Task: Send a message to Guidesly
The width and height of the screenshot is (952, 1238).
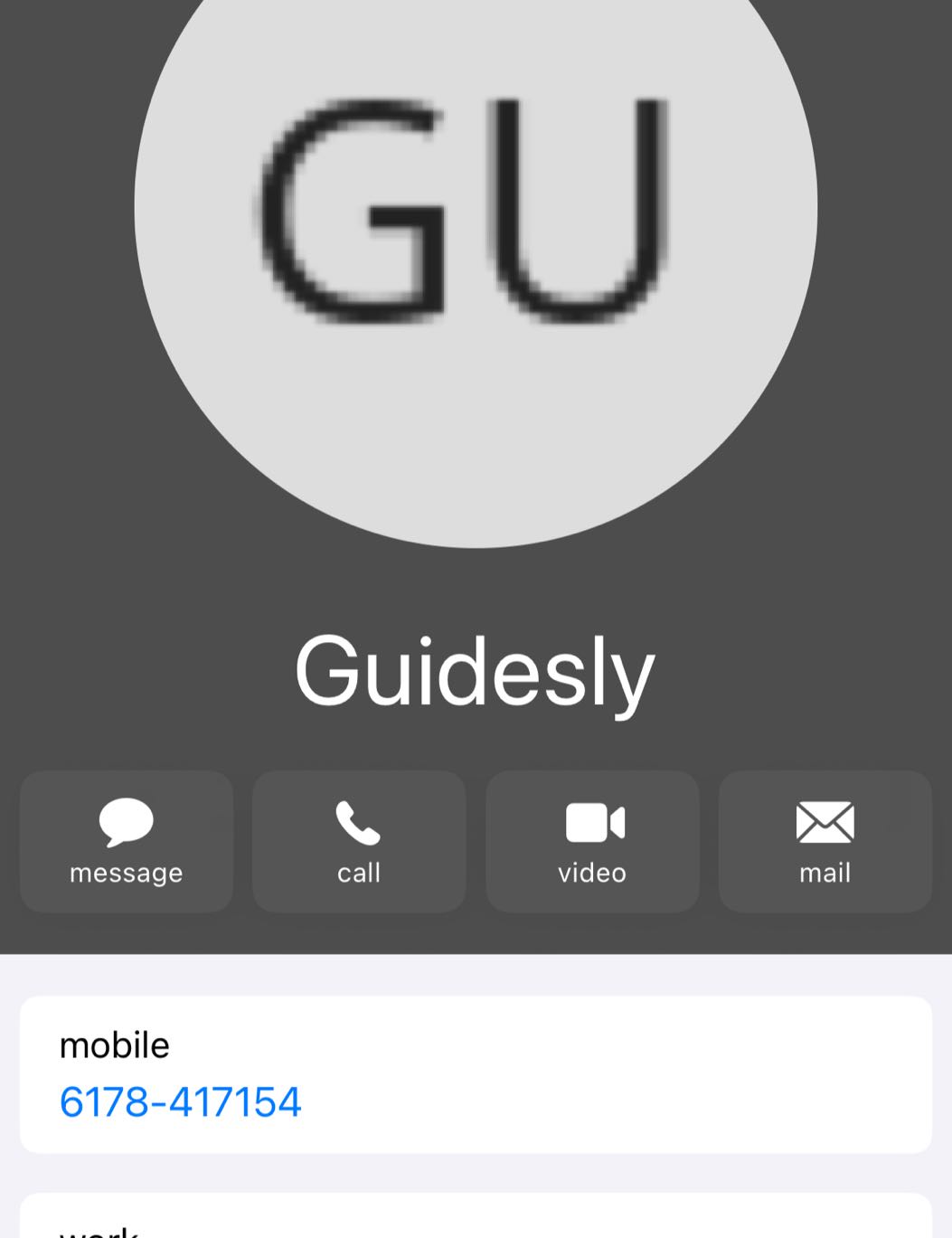Action: coord(127,841)
